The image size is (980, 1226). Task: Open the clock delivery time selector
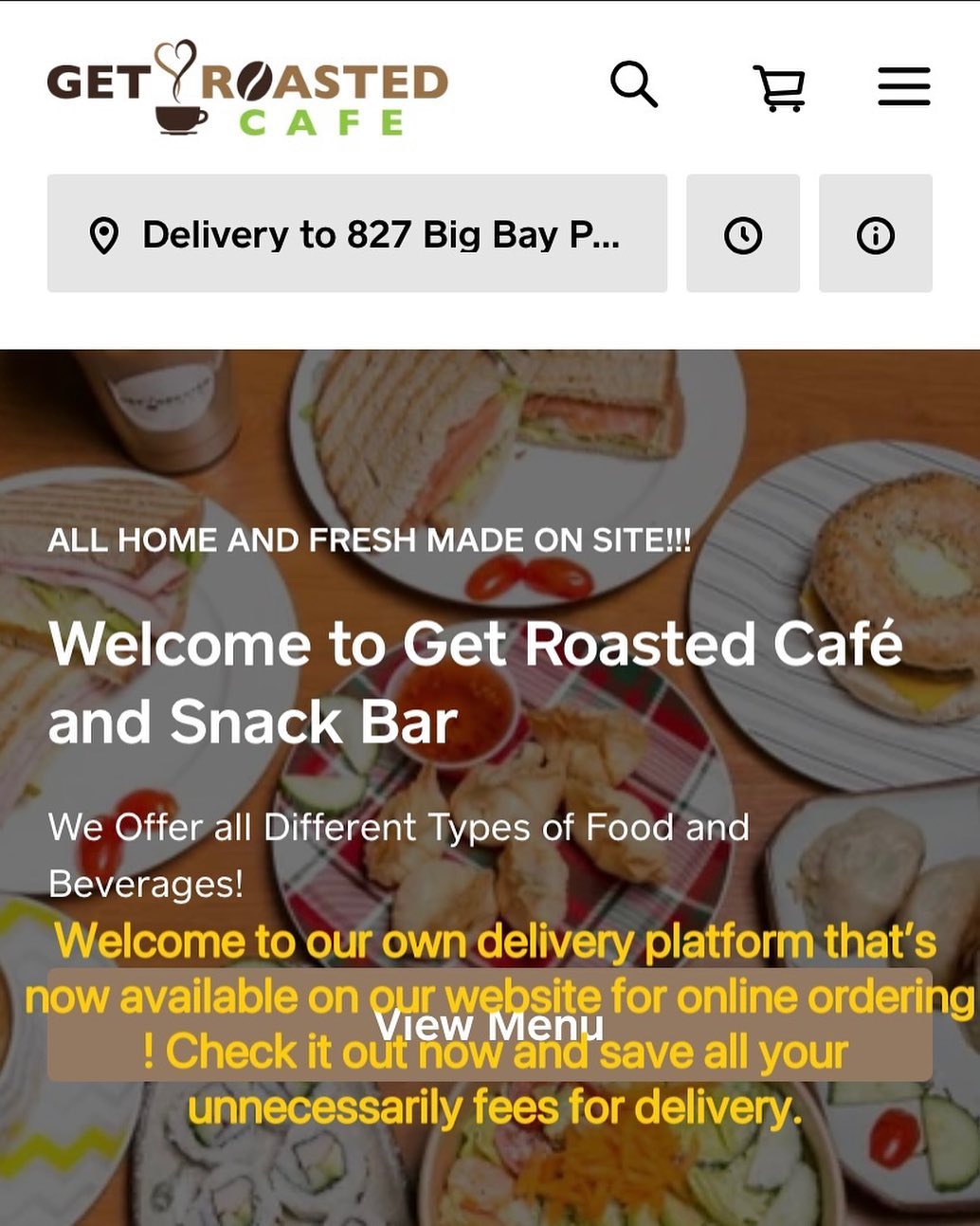point(743,234)
